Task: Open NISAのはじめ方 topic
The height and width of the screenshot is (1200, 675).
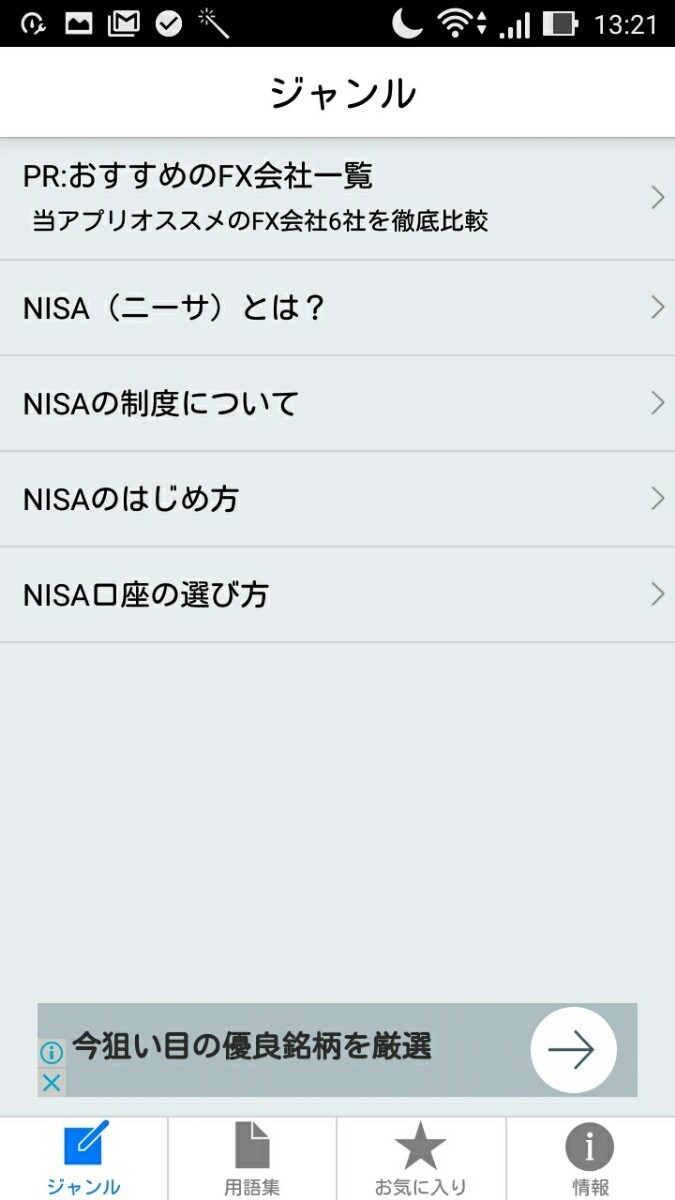Action: pos(337,499)
